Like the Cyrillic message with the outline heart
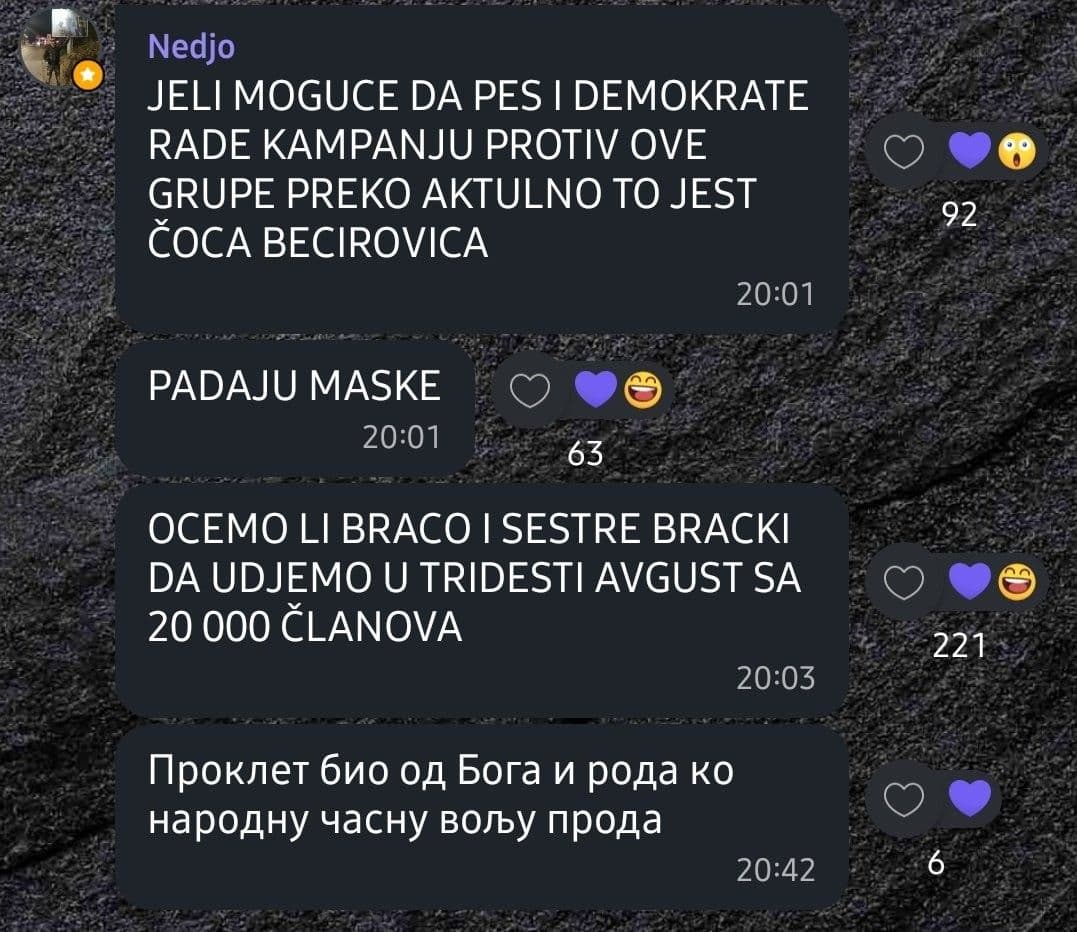This screenshot has height=932, width=1077. click(x=904, y=801)
